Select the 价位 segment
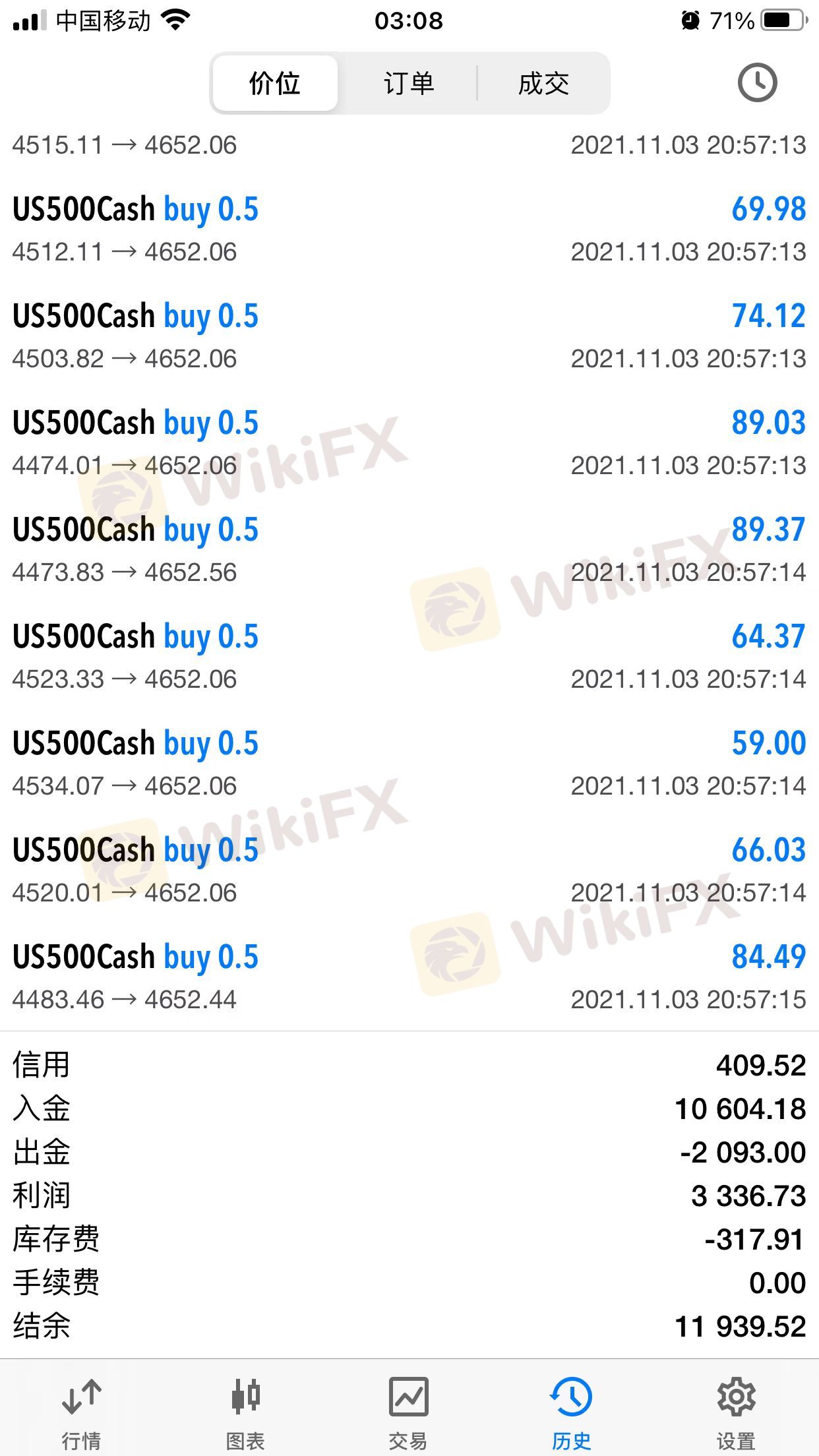 [x=275, y=84]
